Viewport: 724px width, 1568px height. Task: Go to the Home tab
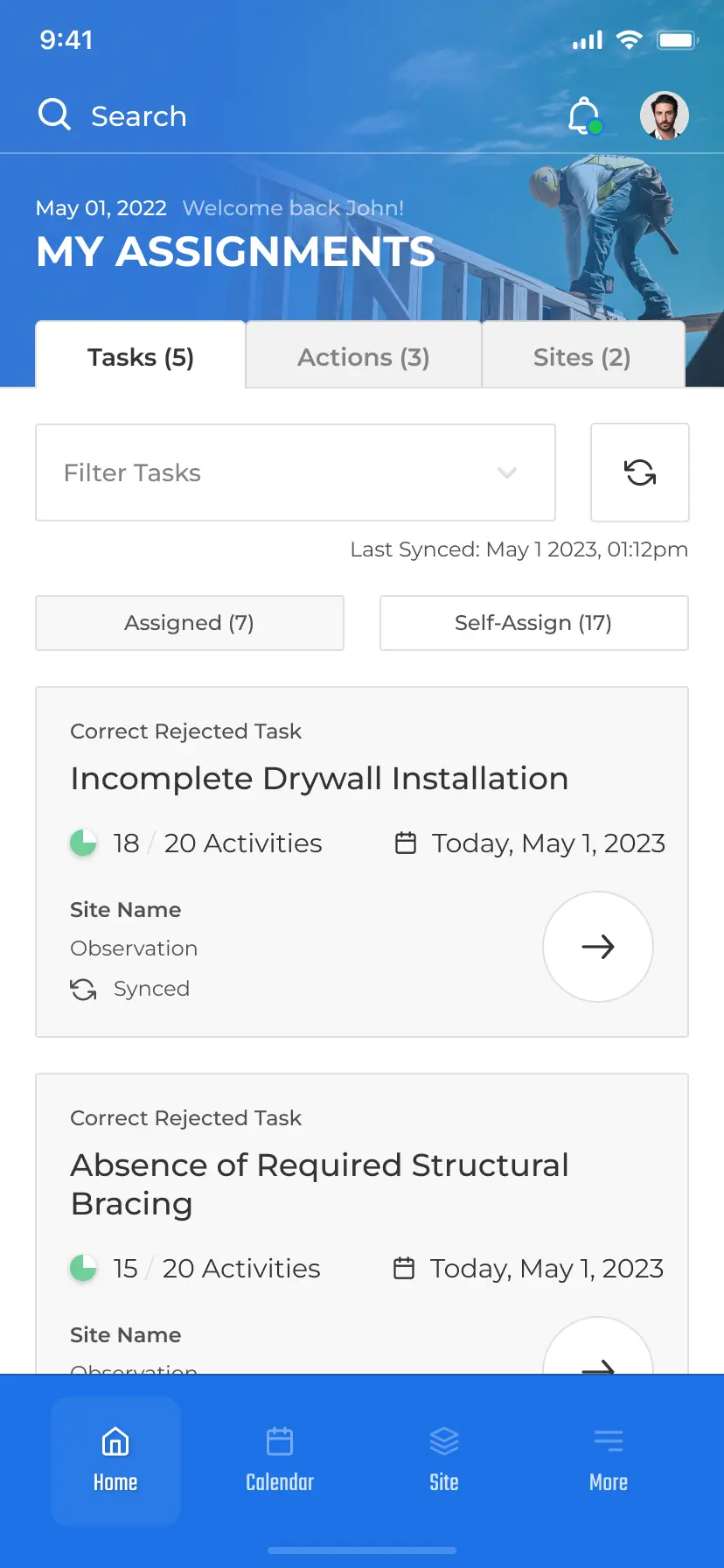point(115,1459)
